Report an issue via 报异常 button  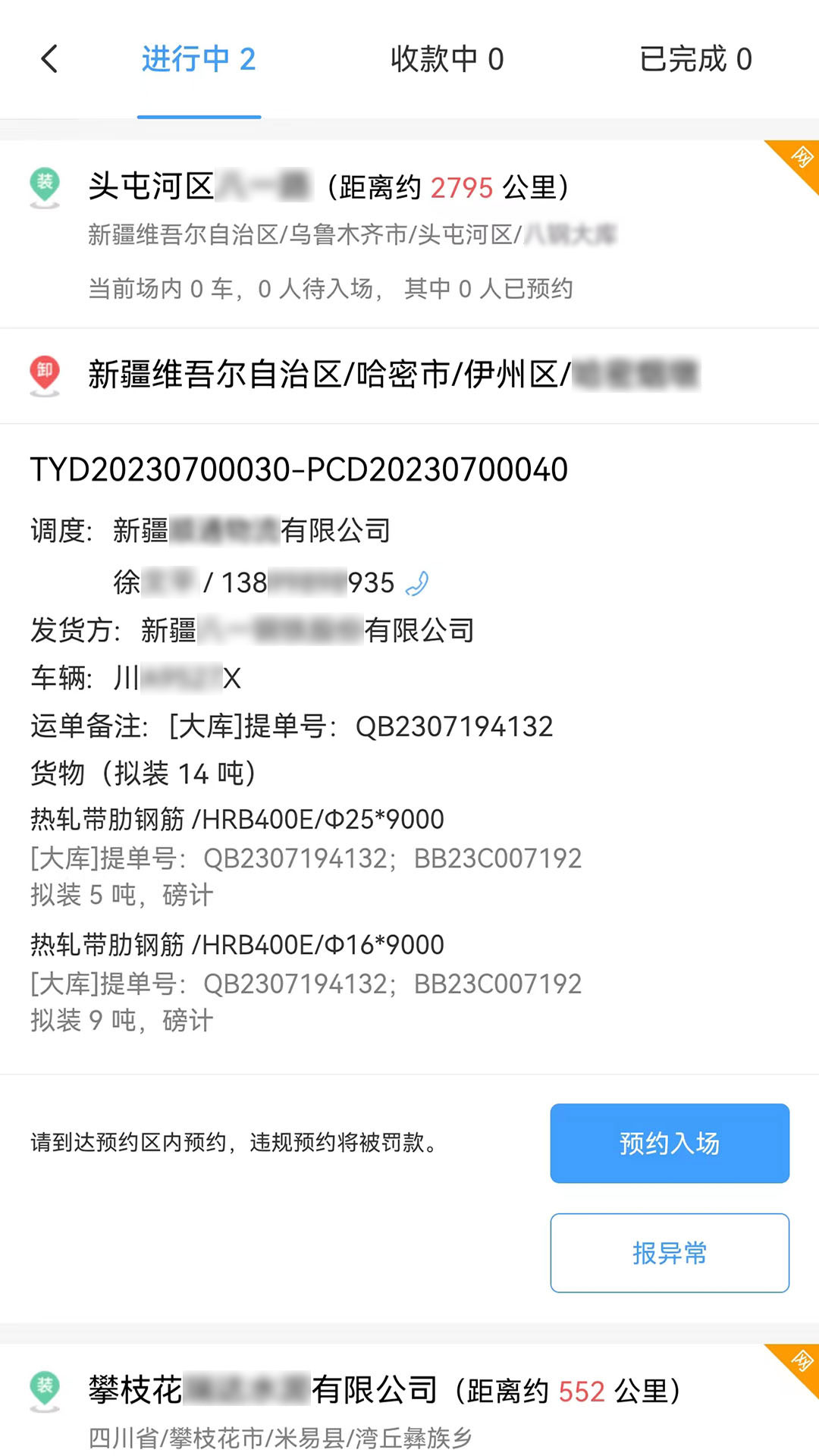coord(669,1253)
